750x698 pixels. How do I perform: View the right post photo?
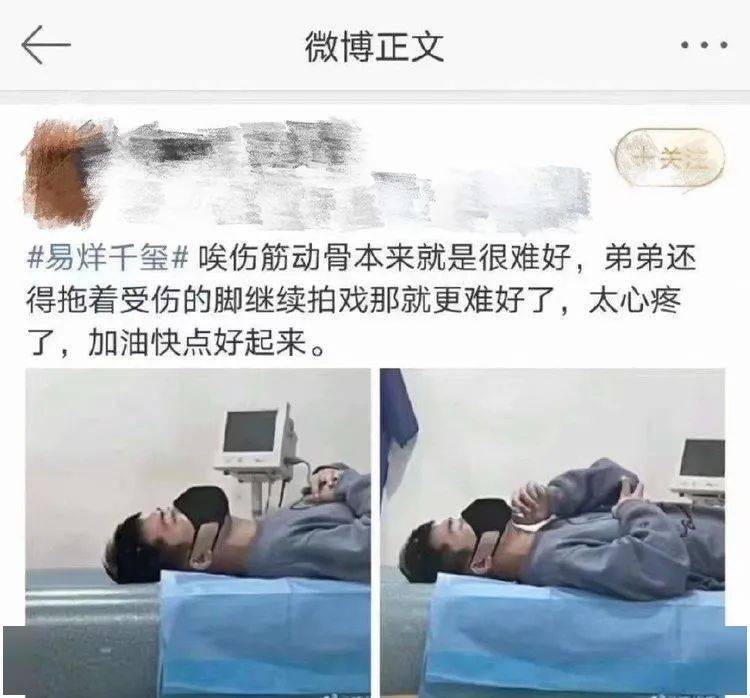click(553, 530)
